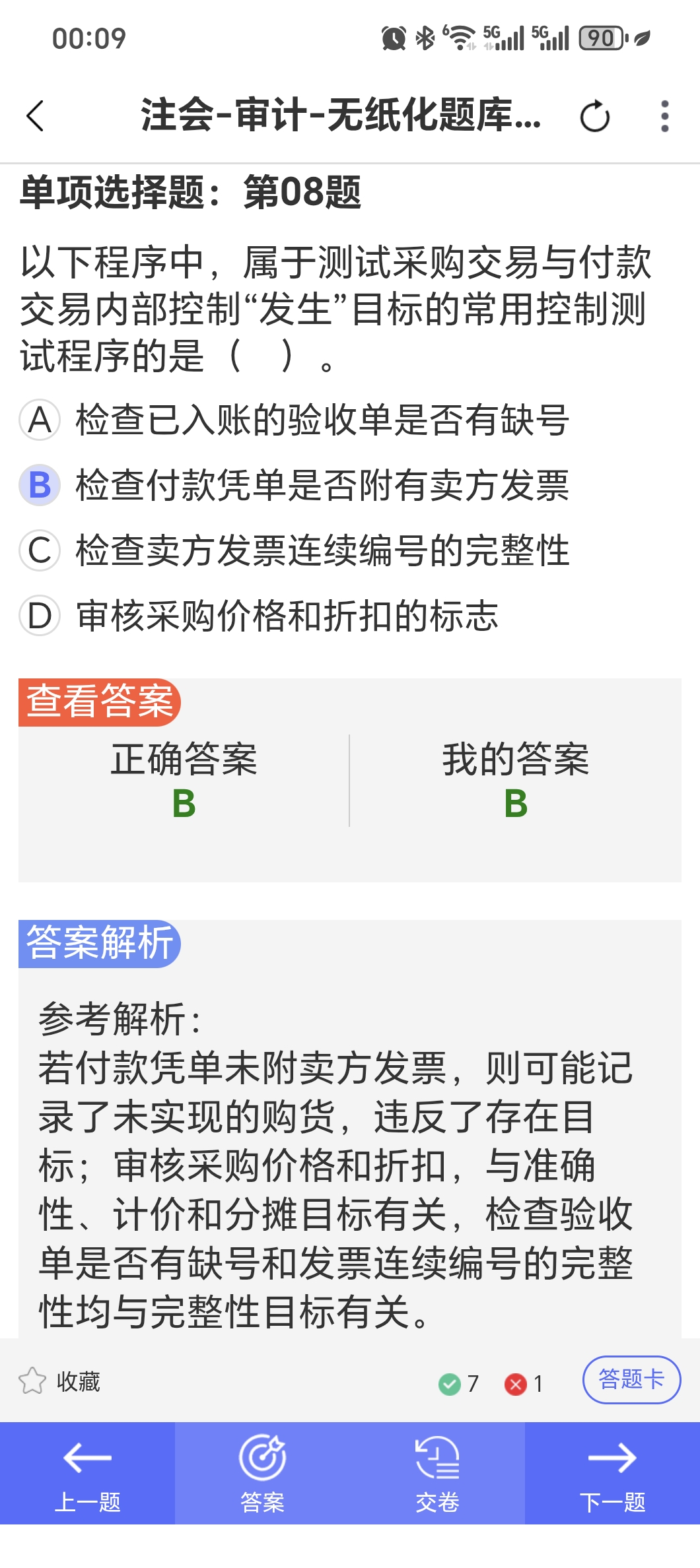The image size is (700, 1568).
Task: Go back from the quiz page
Action: (x=36, y=116)
